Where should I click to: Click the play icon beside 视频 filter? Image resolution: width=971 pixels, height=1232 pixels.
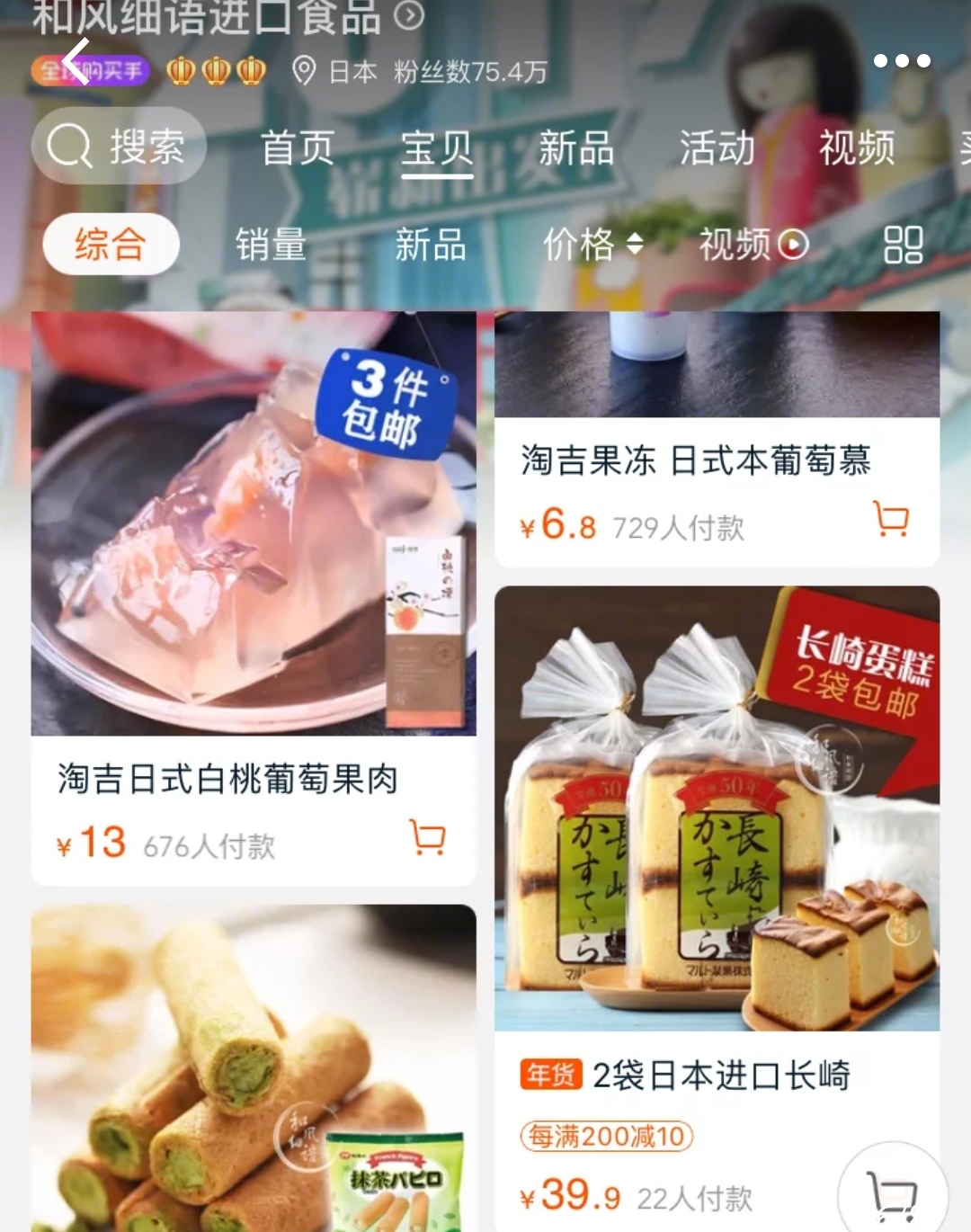(792, 244)
